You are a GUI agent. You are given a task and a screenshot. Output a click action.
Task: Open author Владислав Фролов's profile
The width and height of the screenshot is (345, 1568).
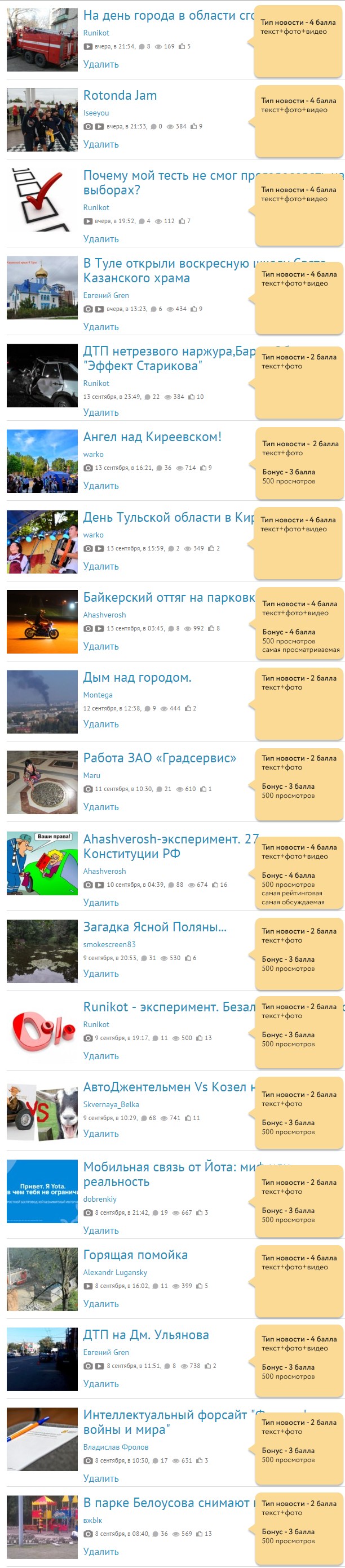point(115,1447)
